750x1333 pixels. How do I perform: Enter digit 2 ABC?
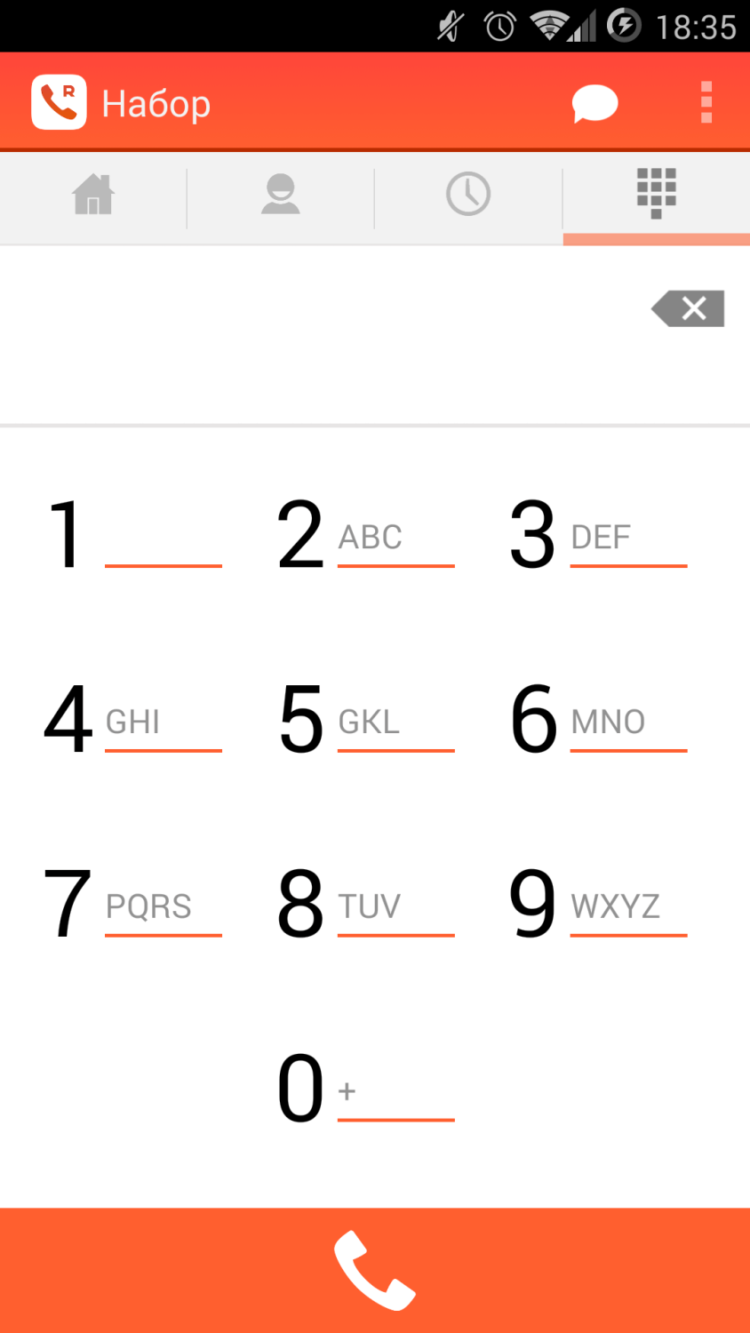tap(365, 535)
